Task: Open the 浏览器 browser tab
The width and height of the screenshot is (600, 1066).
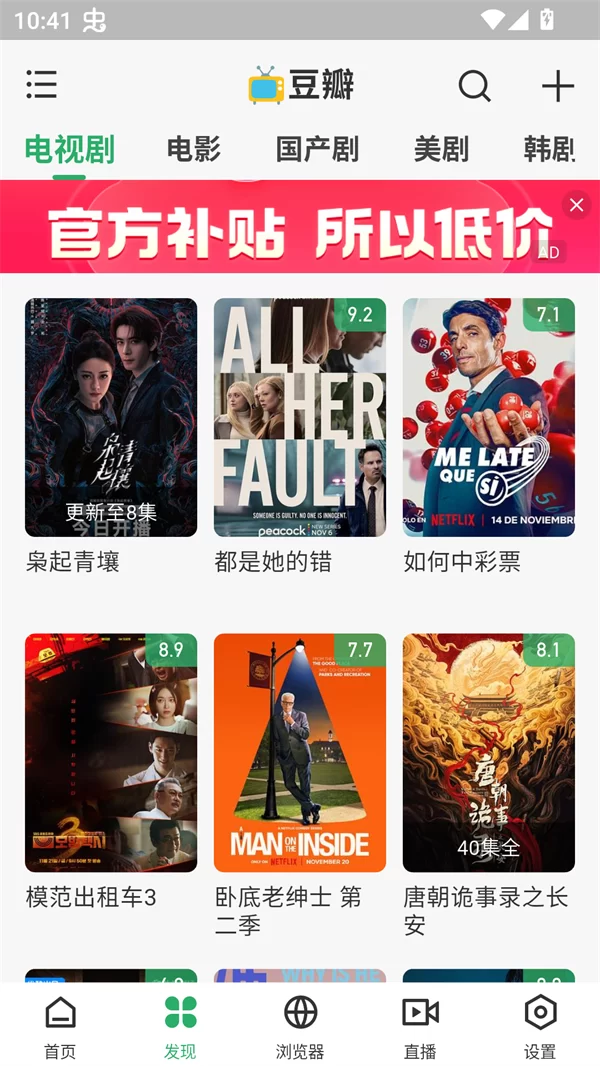Action: 300,1027
